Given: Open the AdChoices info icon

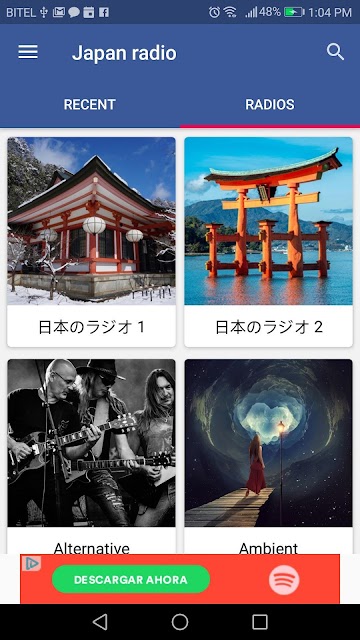Looking at the screenshot, I should pyautogui.click(x=31, y=563).
